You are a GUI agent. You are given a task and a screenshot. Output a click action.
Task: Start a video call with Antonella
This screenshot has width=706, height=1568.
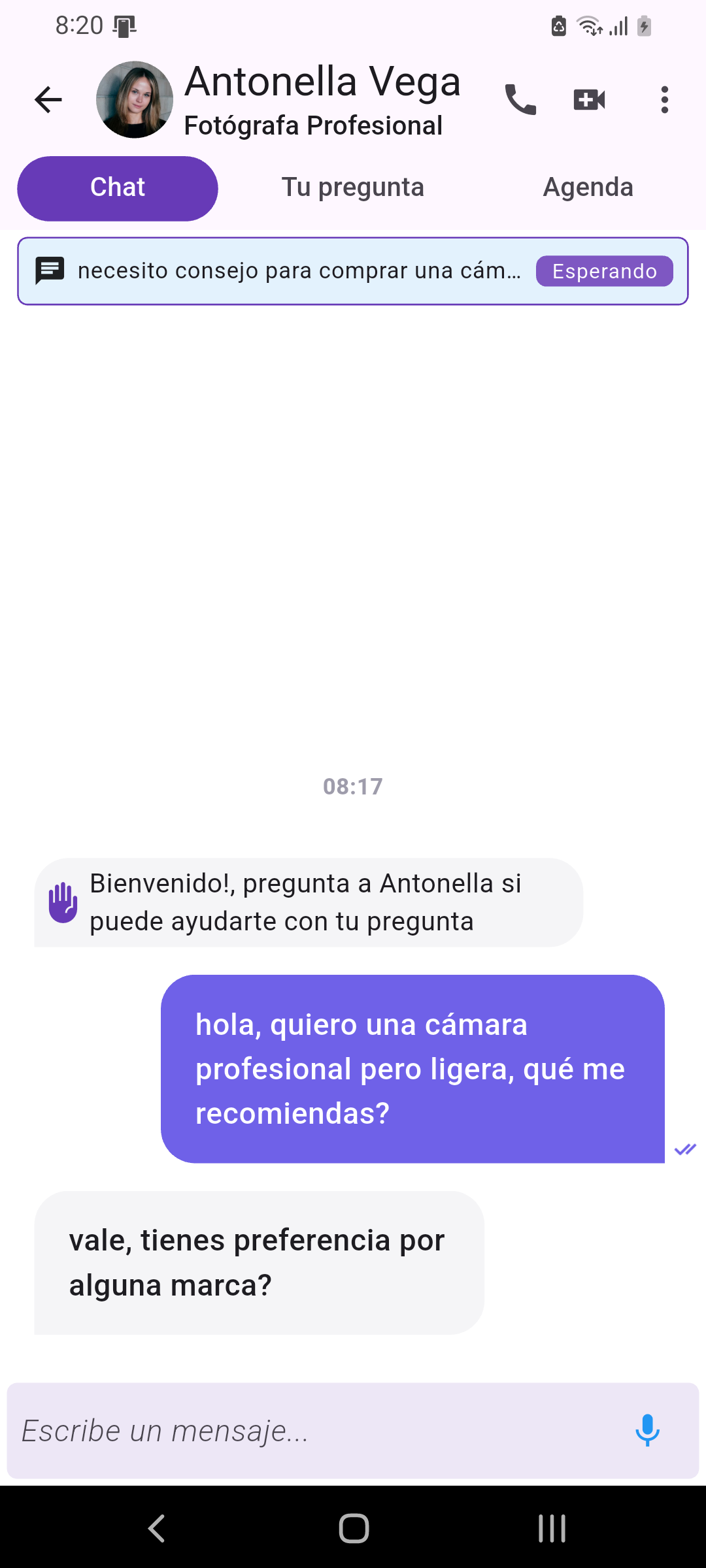(x=589, y=100)
